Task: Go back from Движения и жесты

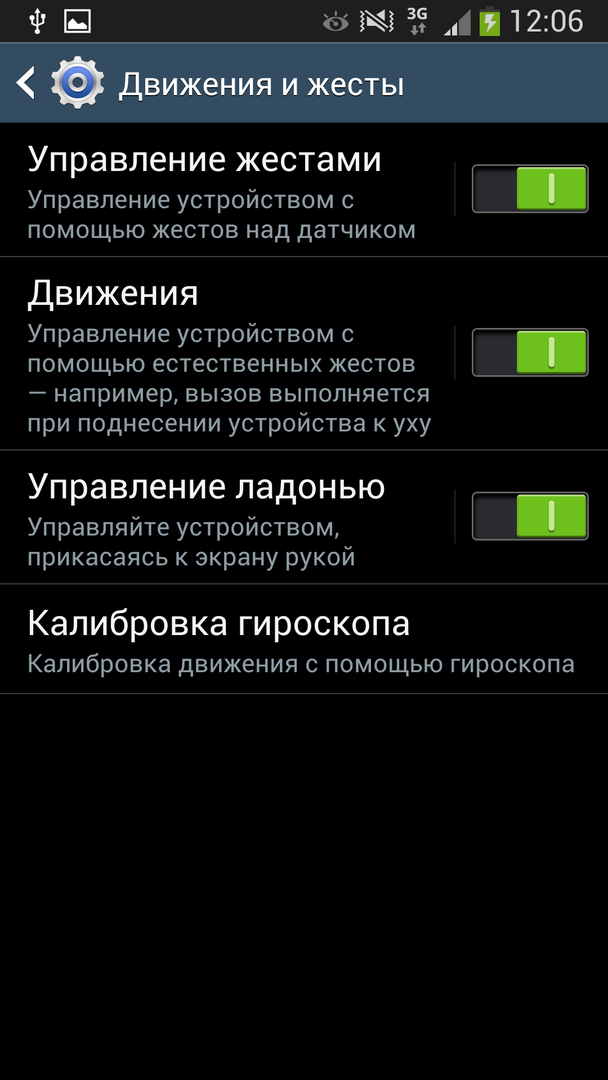Action: click(28, 83)
